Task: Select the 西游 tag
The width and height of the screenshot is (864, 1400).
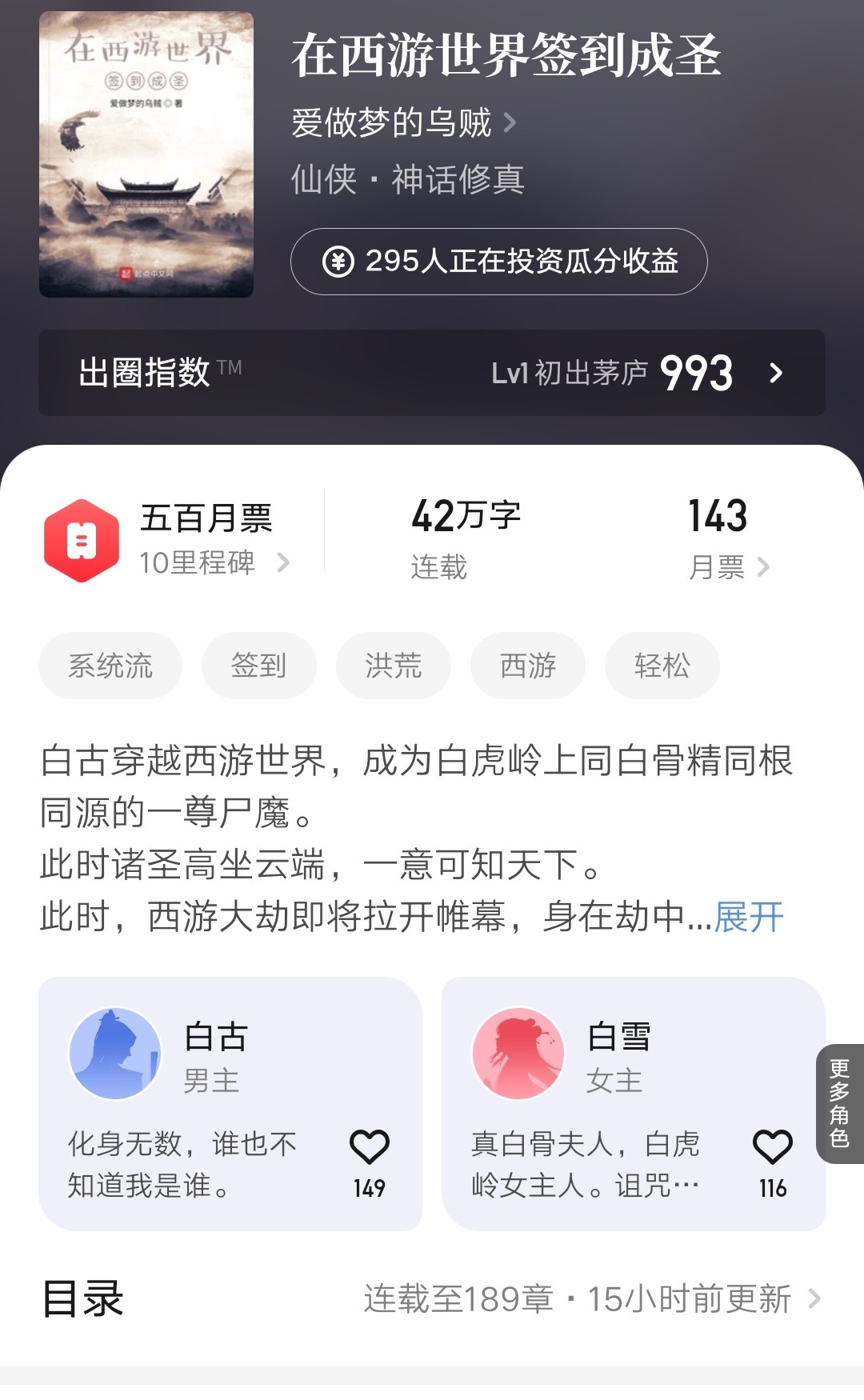Action: (x=527, y=666)
